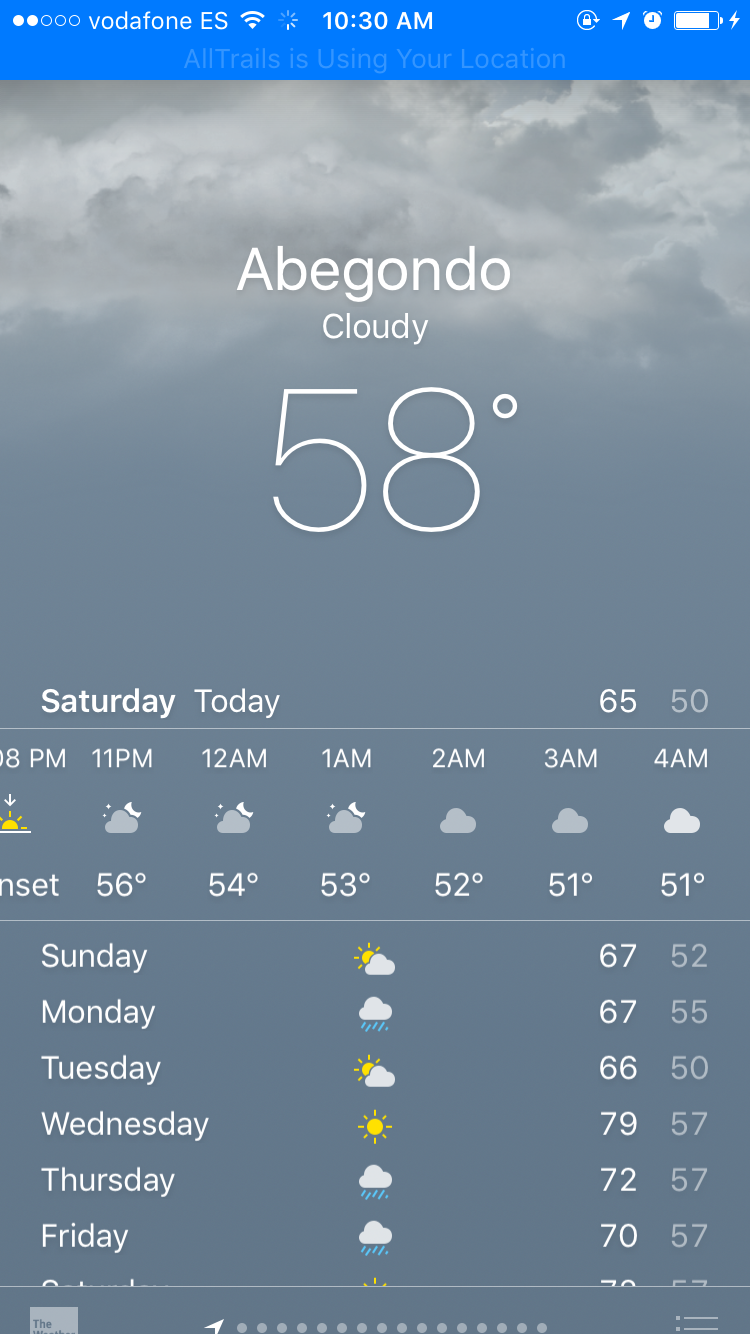Tap the location page indicator dots

(380, 1327)
